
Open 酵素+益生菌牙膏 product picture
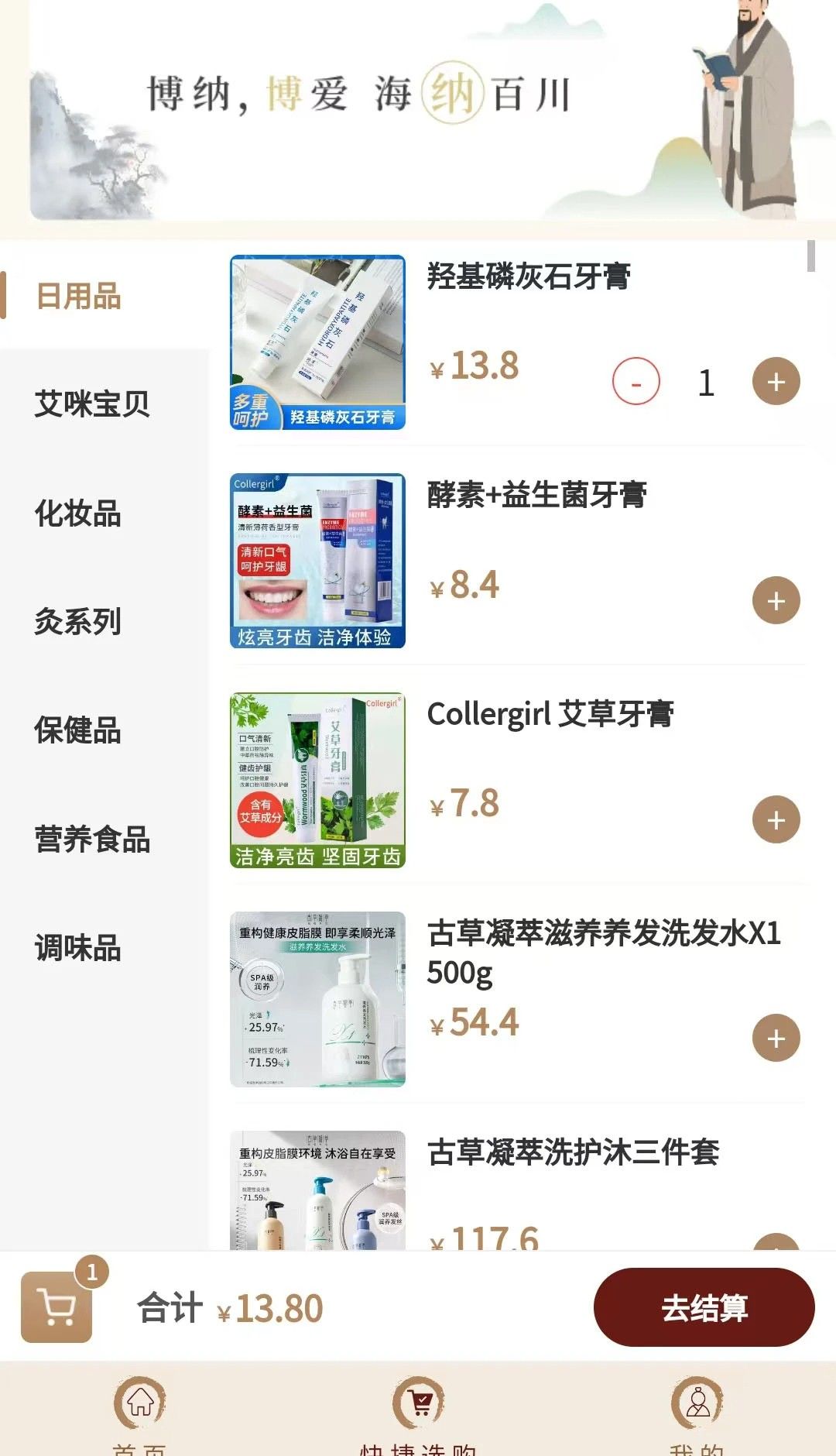point(317,561)
